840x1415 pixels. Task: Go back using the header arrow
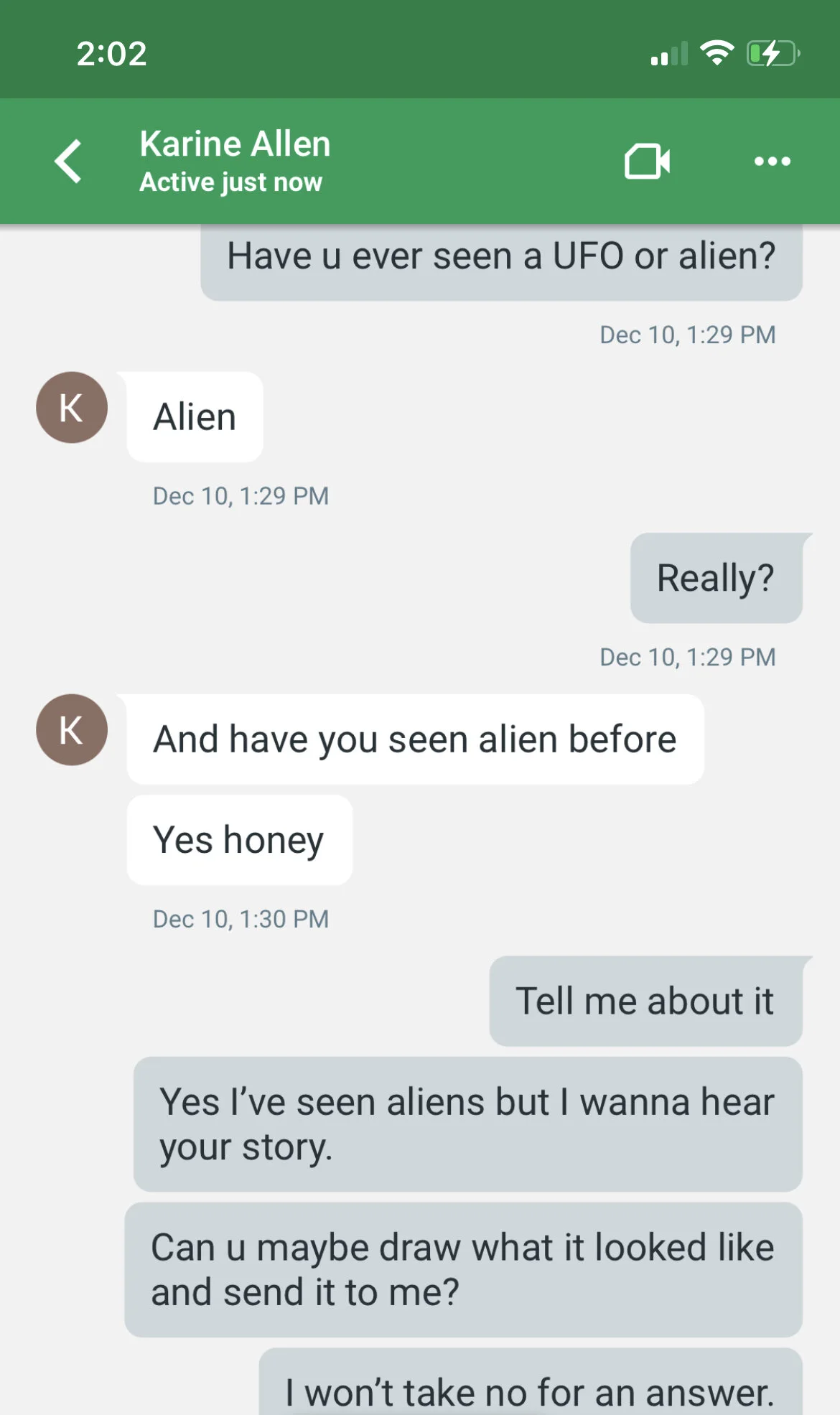69,162
